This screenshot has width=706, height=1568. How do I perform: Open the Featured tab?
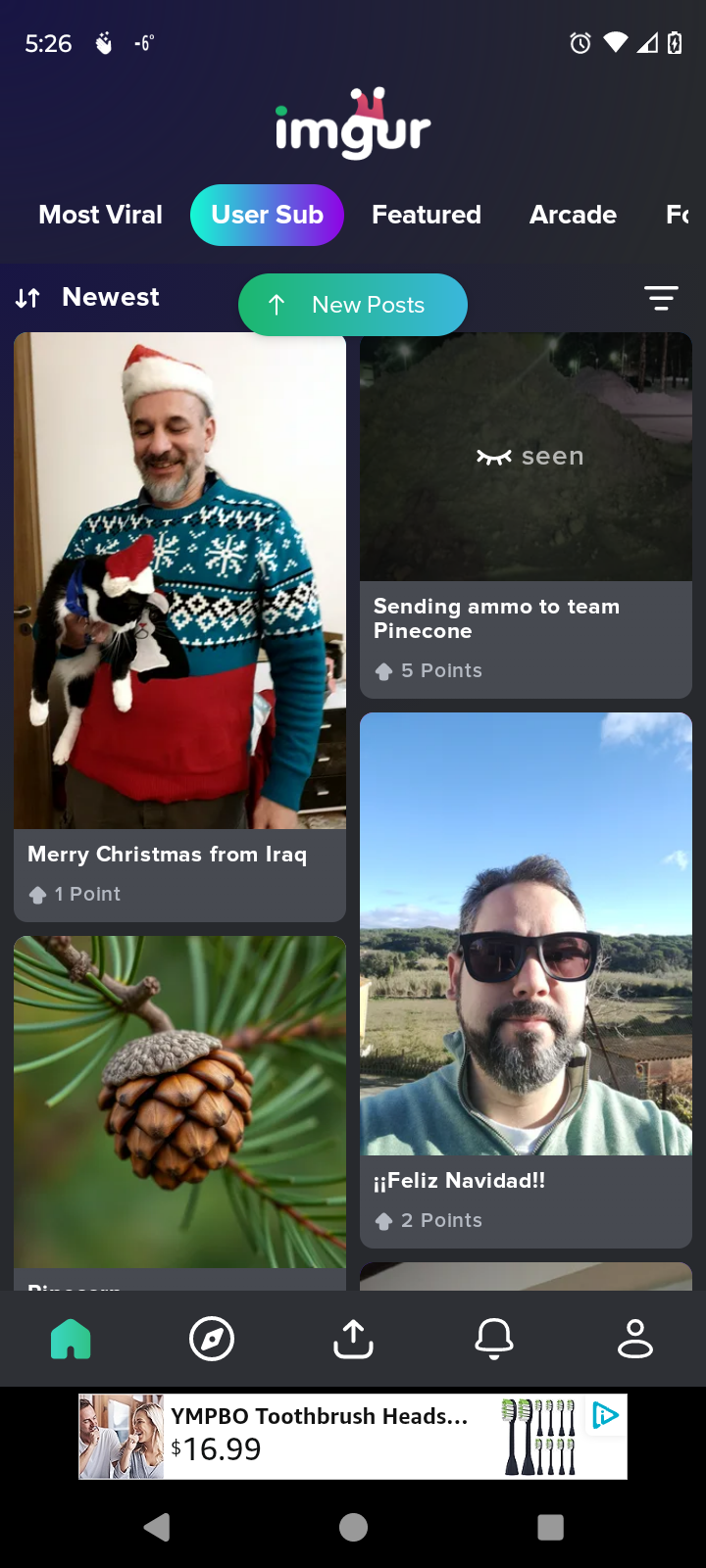coord(426,215)
